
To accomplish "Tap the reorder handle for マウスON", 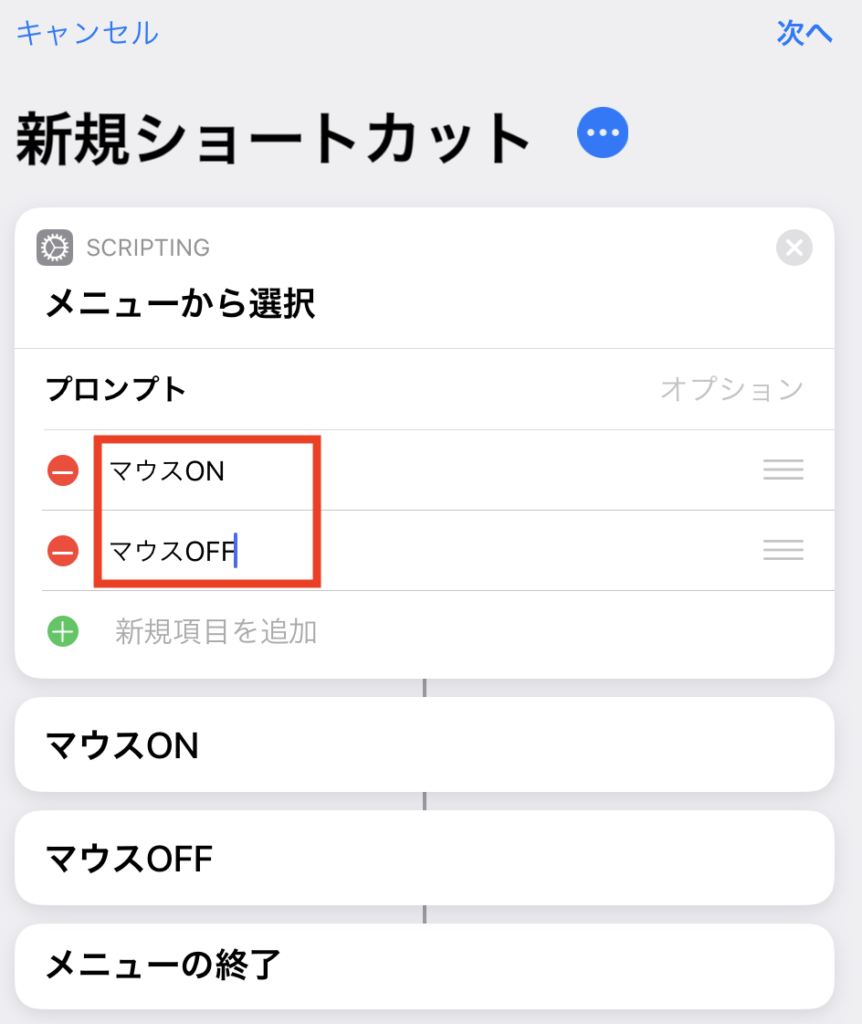I will tap(783, 470).
